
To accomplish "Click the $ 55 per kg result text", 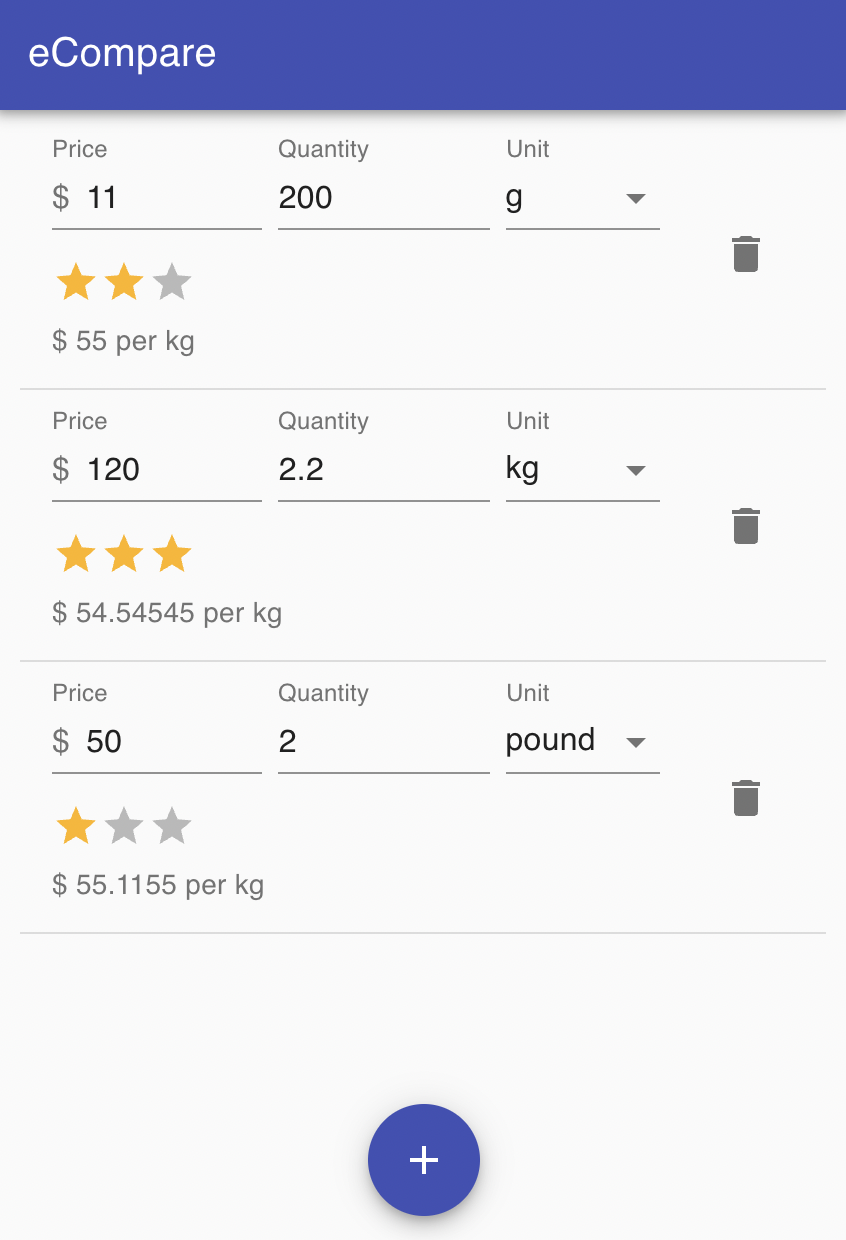I will [x=123, y=340].
